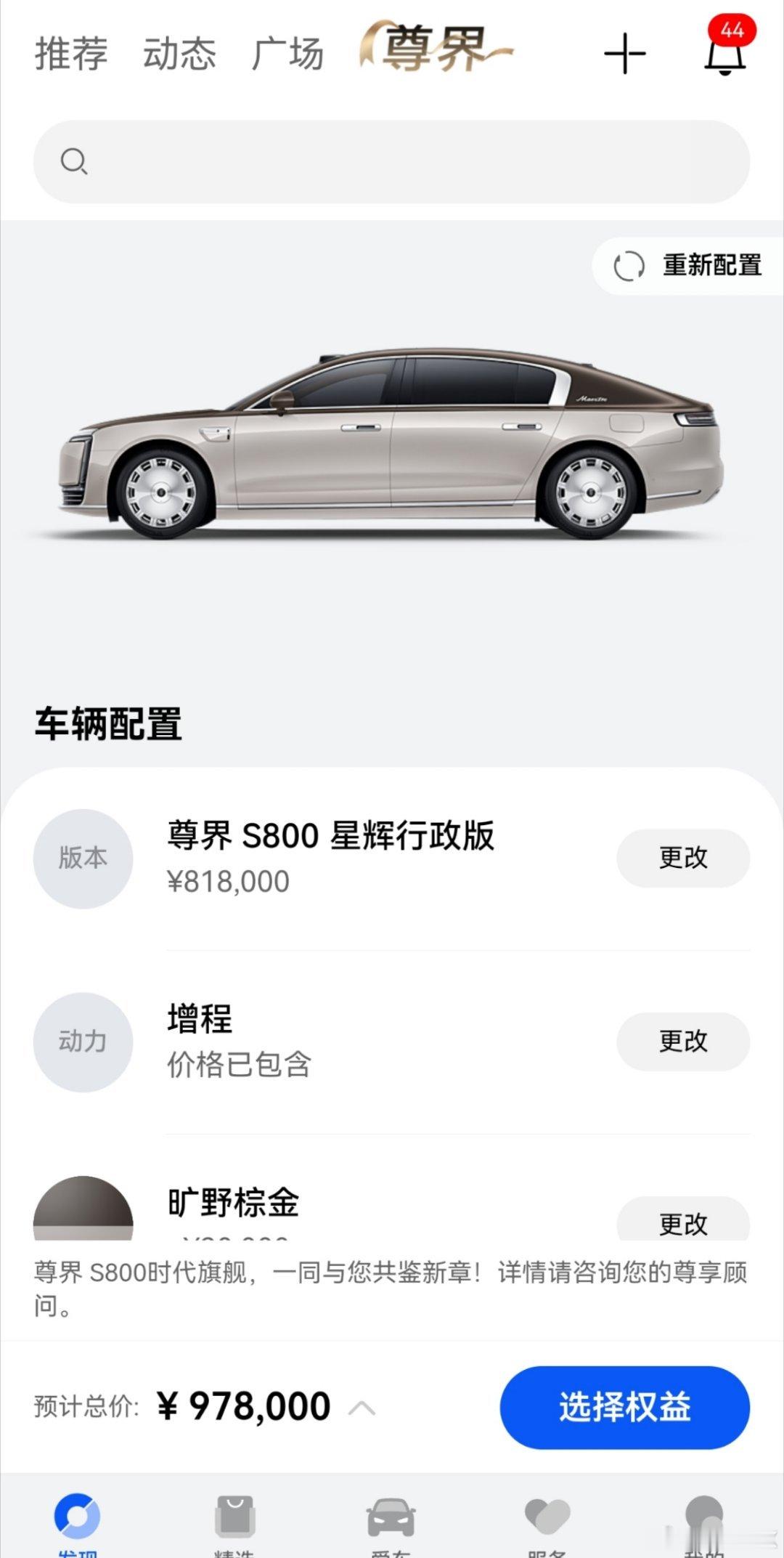Switch to the 动态 tab
Viewport: 784px width, 1558px height.
pyautogui.click(x=179, y=54)
